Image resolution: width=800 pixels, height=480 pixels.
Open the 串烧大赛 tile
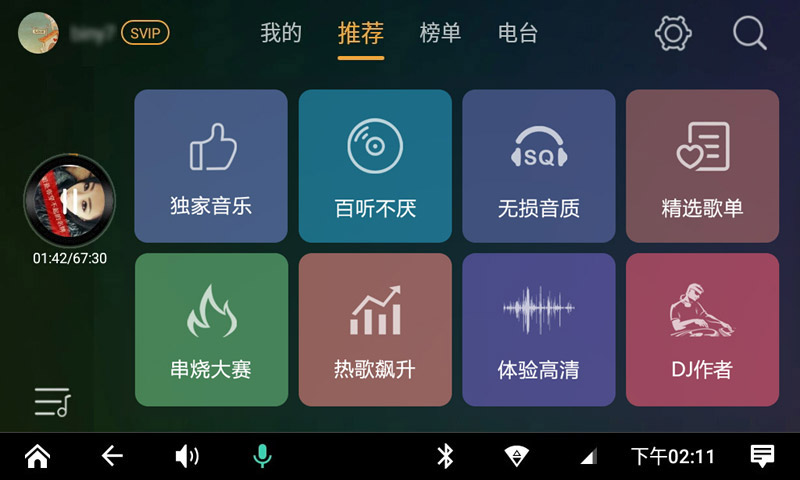[x=211, y=330]
